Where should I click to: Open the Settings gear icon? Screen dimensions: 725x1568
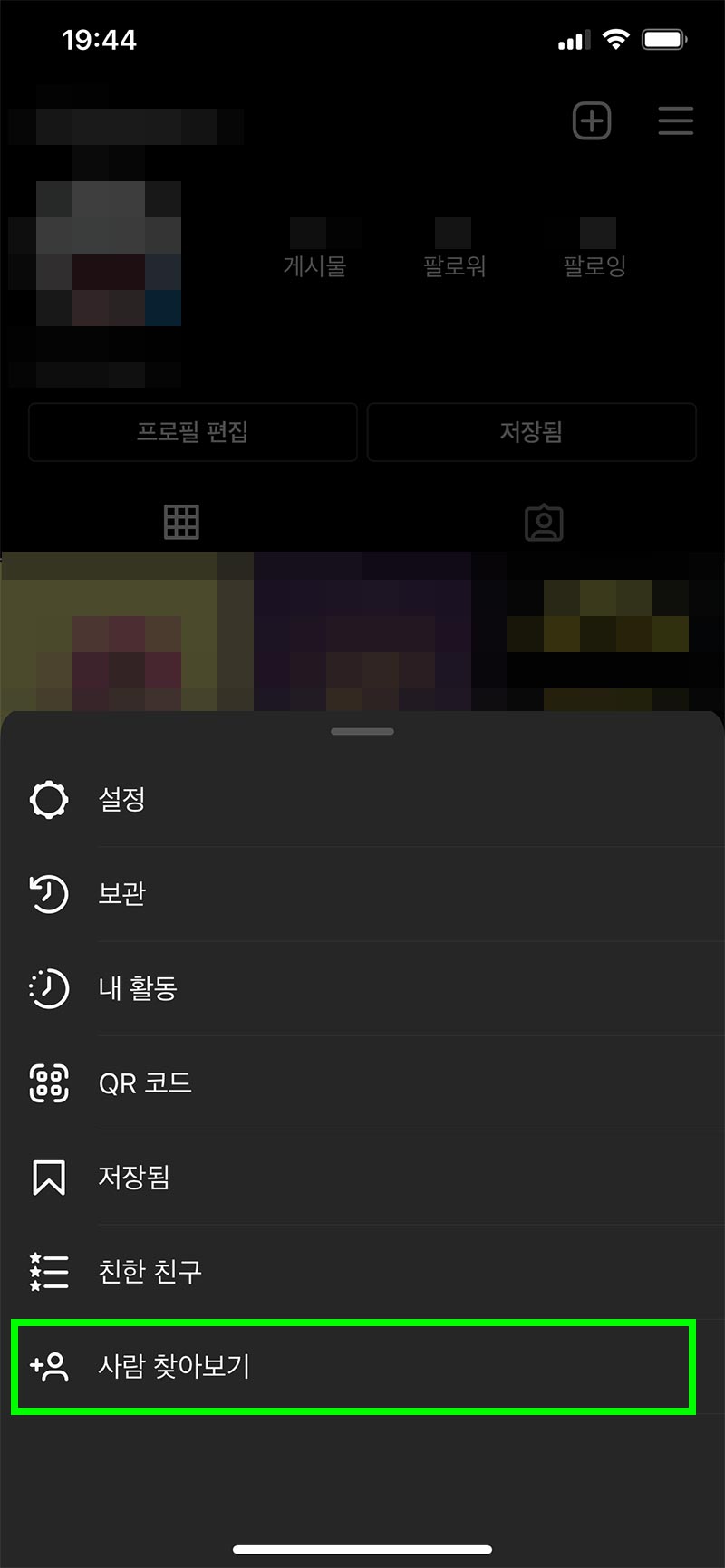[x=47, y=799]
